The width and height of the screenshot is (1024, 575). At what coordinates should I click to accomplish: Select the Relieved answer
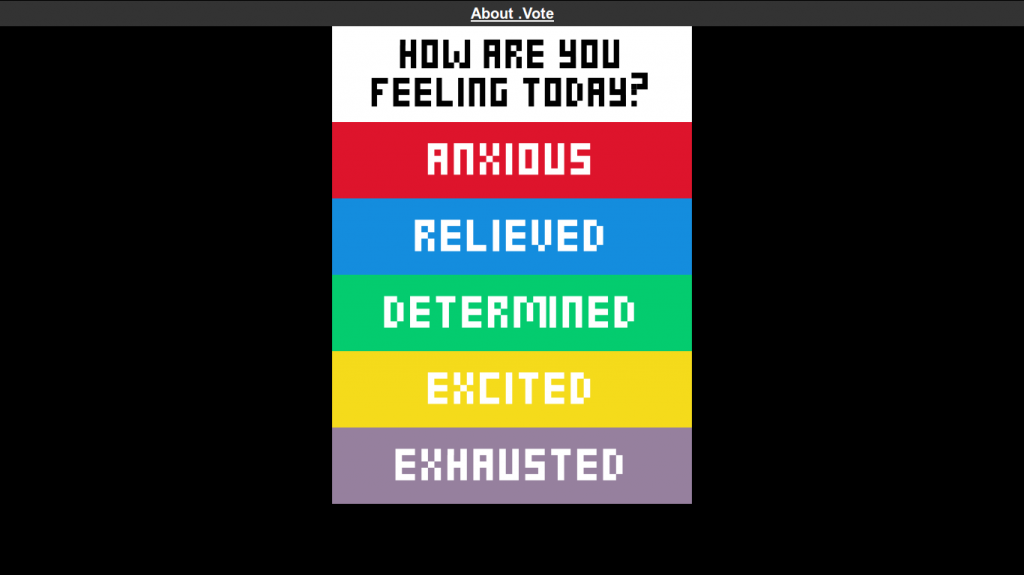pos(511,237)
